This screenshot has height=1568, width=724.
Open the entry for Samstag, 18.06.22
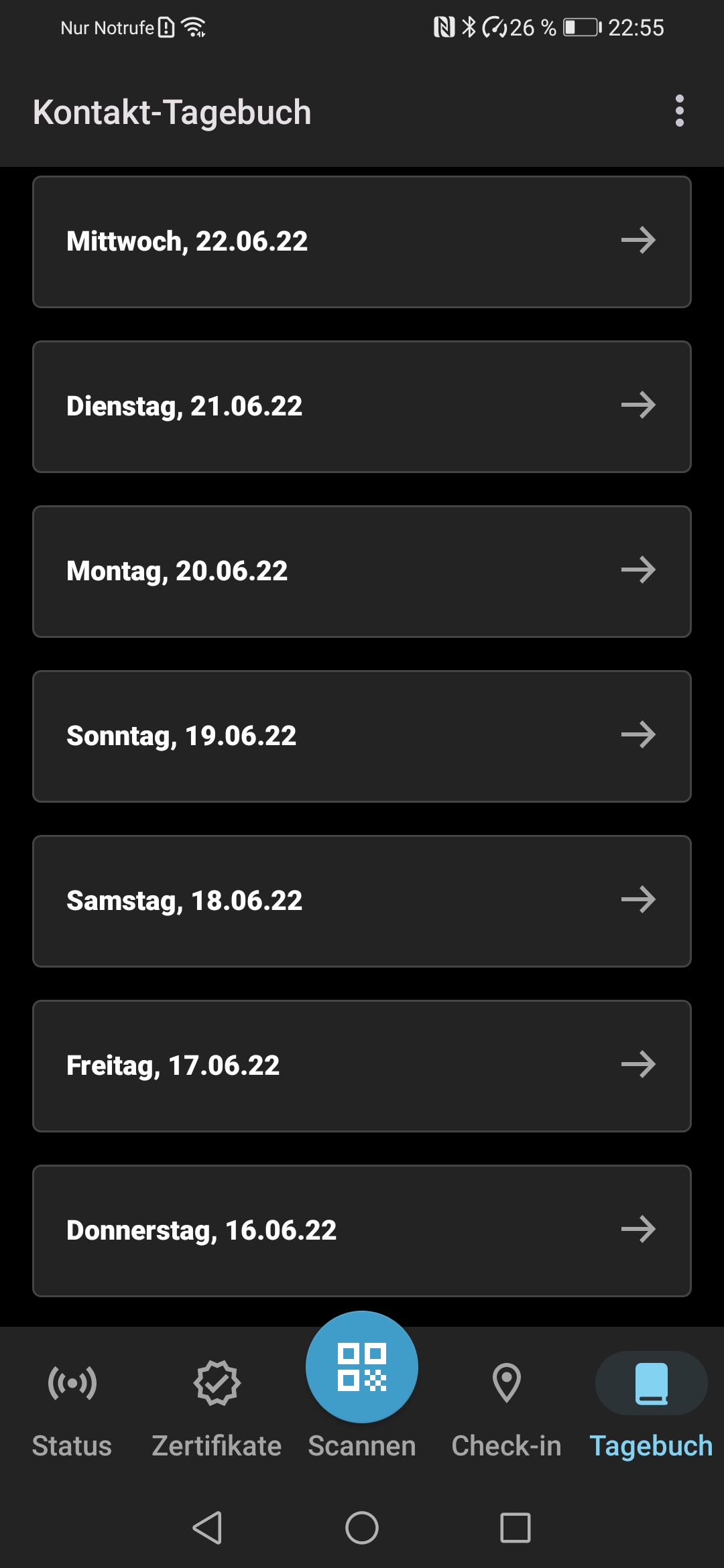coord(362,901)
